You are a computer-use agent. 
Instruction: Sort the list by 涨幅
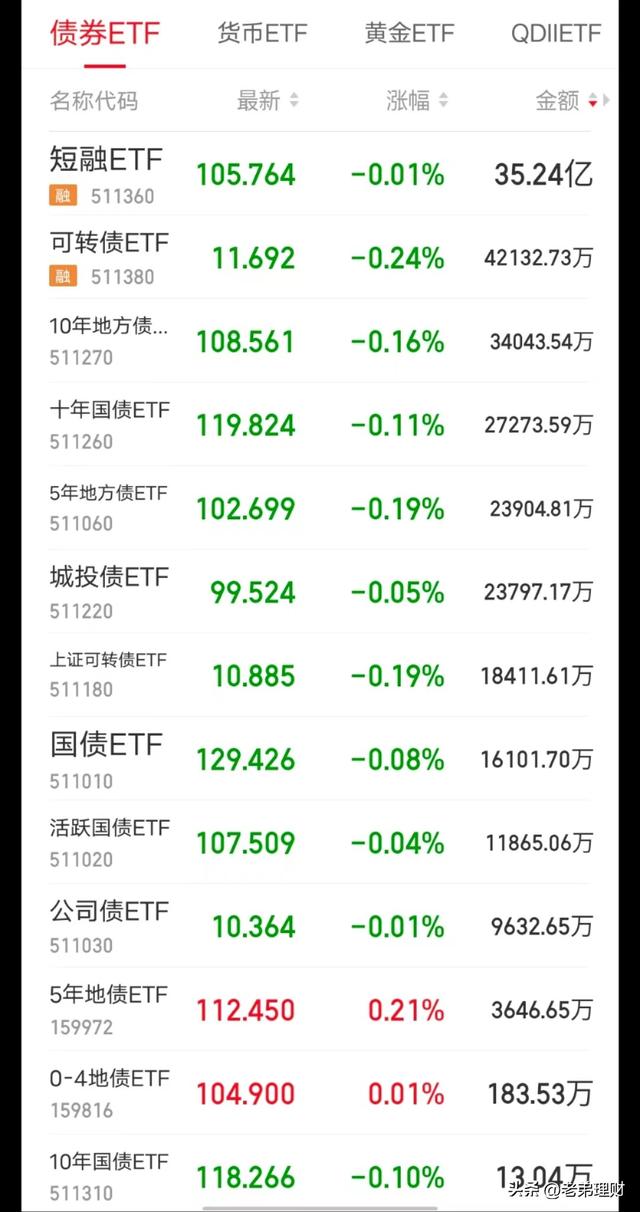click(x=417, y=100)
